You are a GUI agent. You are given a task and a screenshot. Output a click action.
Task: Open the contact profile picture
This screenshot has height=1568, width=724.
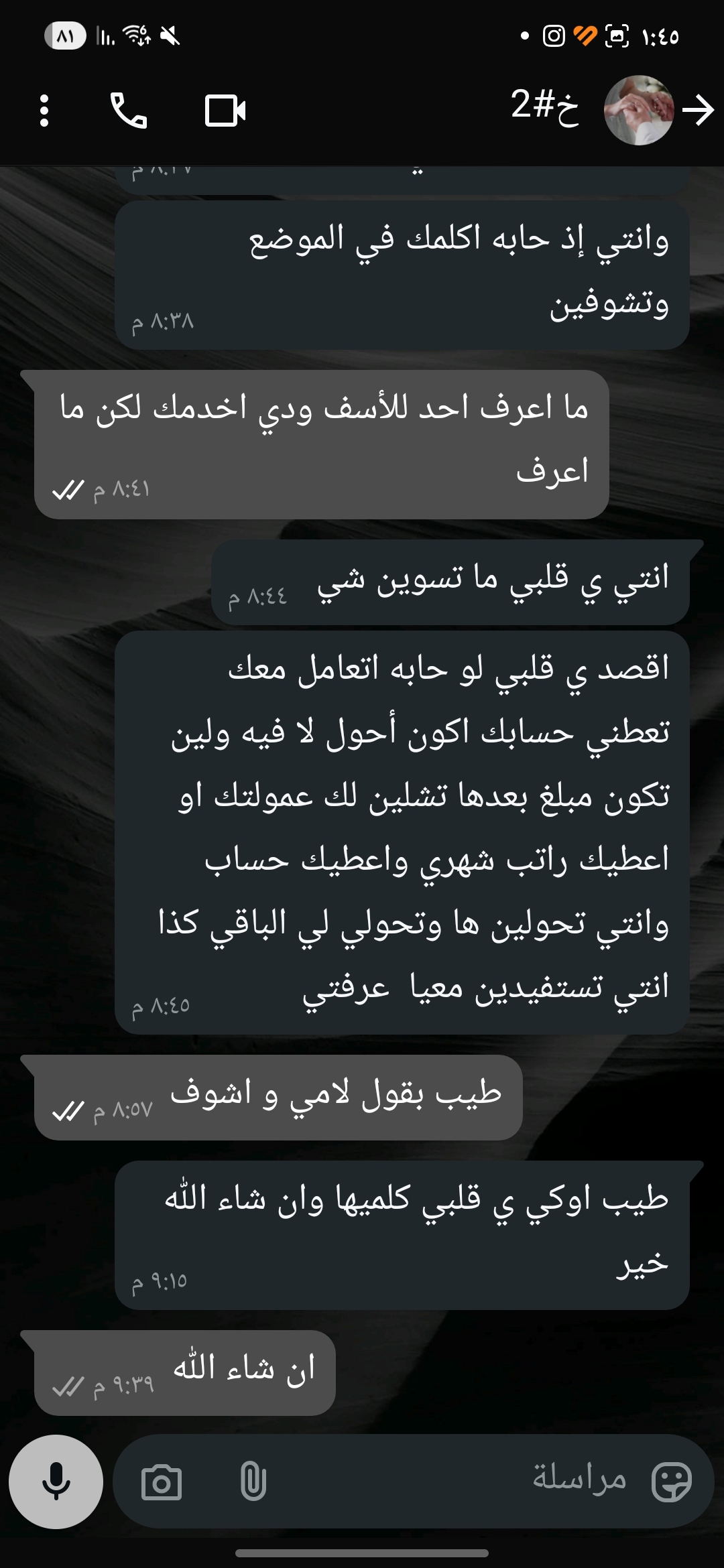point(638,111)
